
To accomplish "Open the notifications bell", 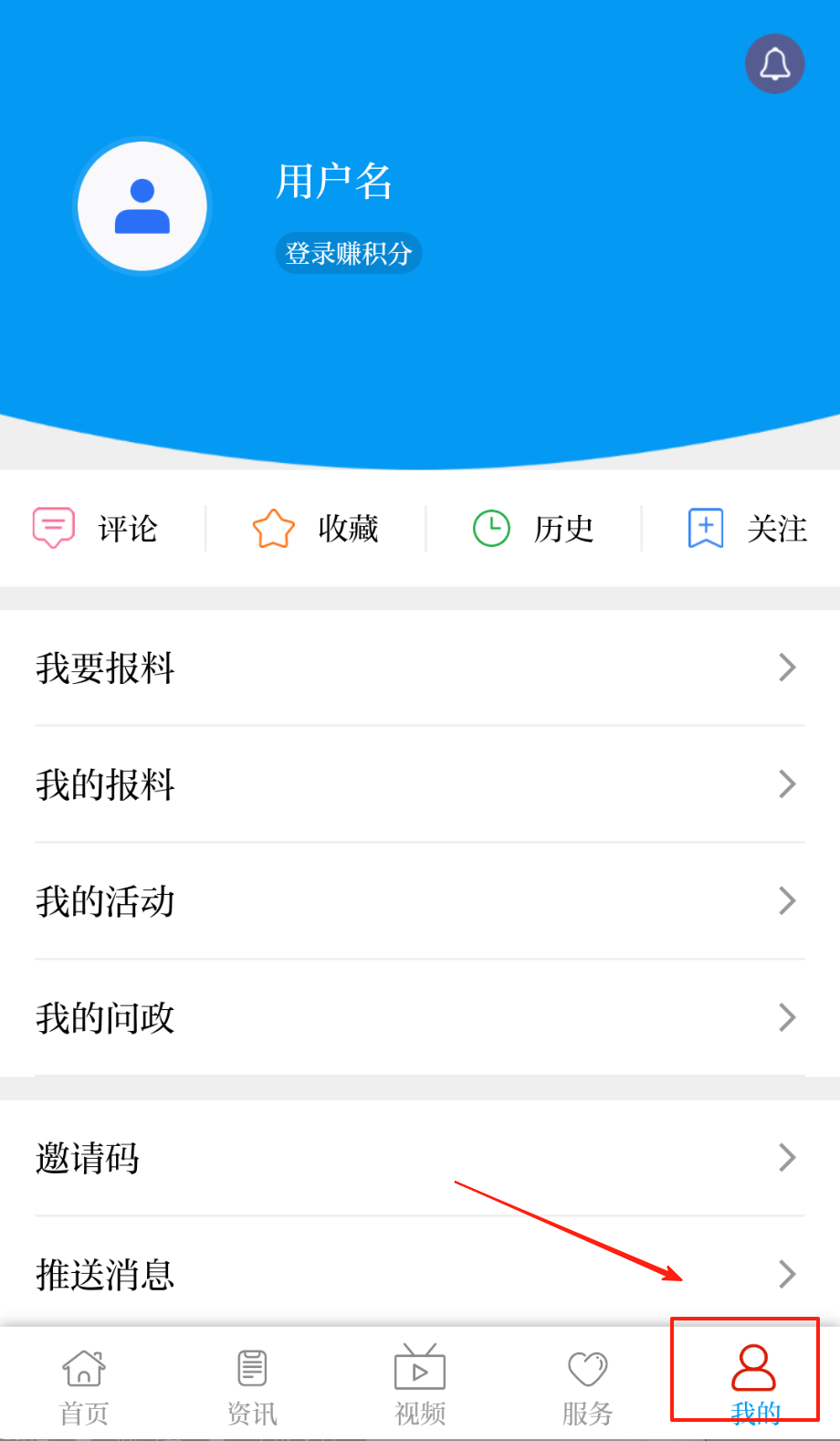I will [774, 64].
